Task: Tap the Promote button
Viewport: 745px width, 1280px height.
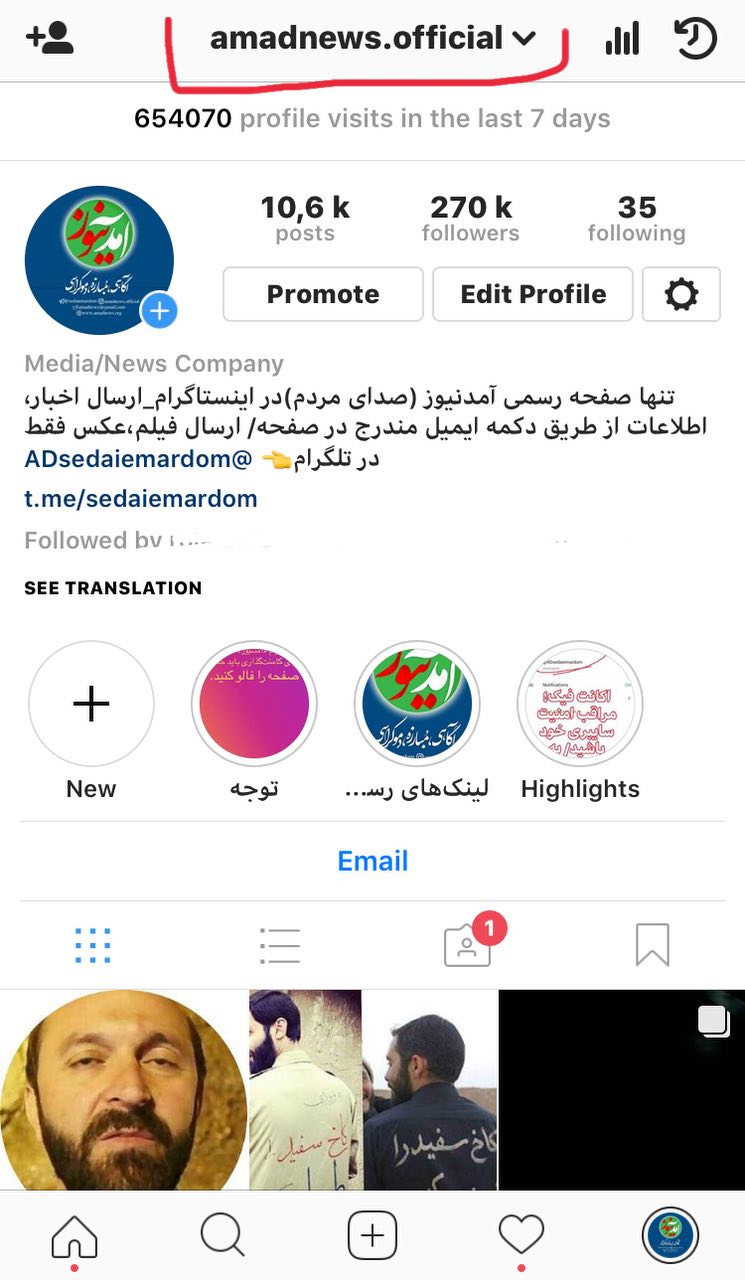Action: pos(323,294)
